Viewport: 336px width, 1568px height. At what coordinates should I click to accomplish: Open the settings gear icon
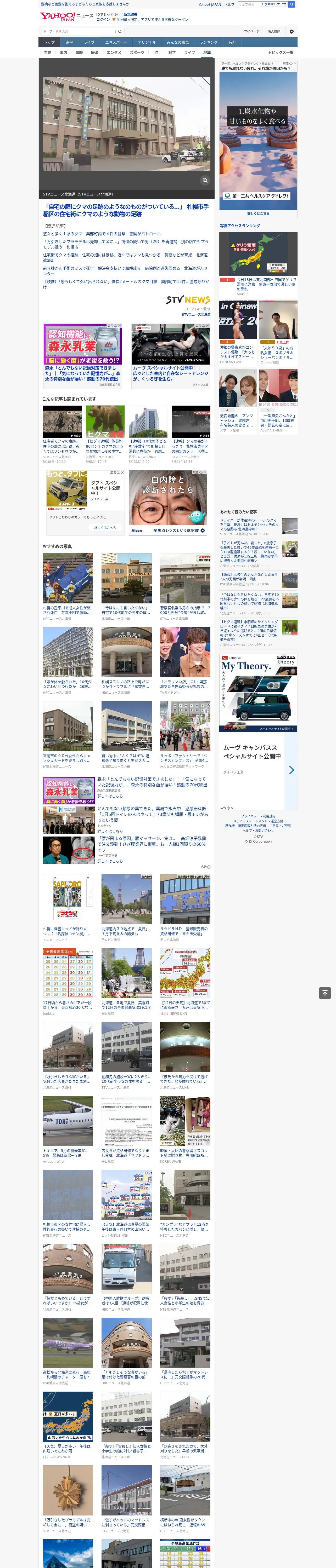click(292, 31)
